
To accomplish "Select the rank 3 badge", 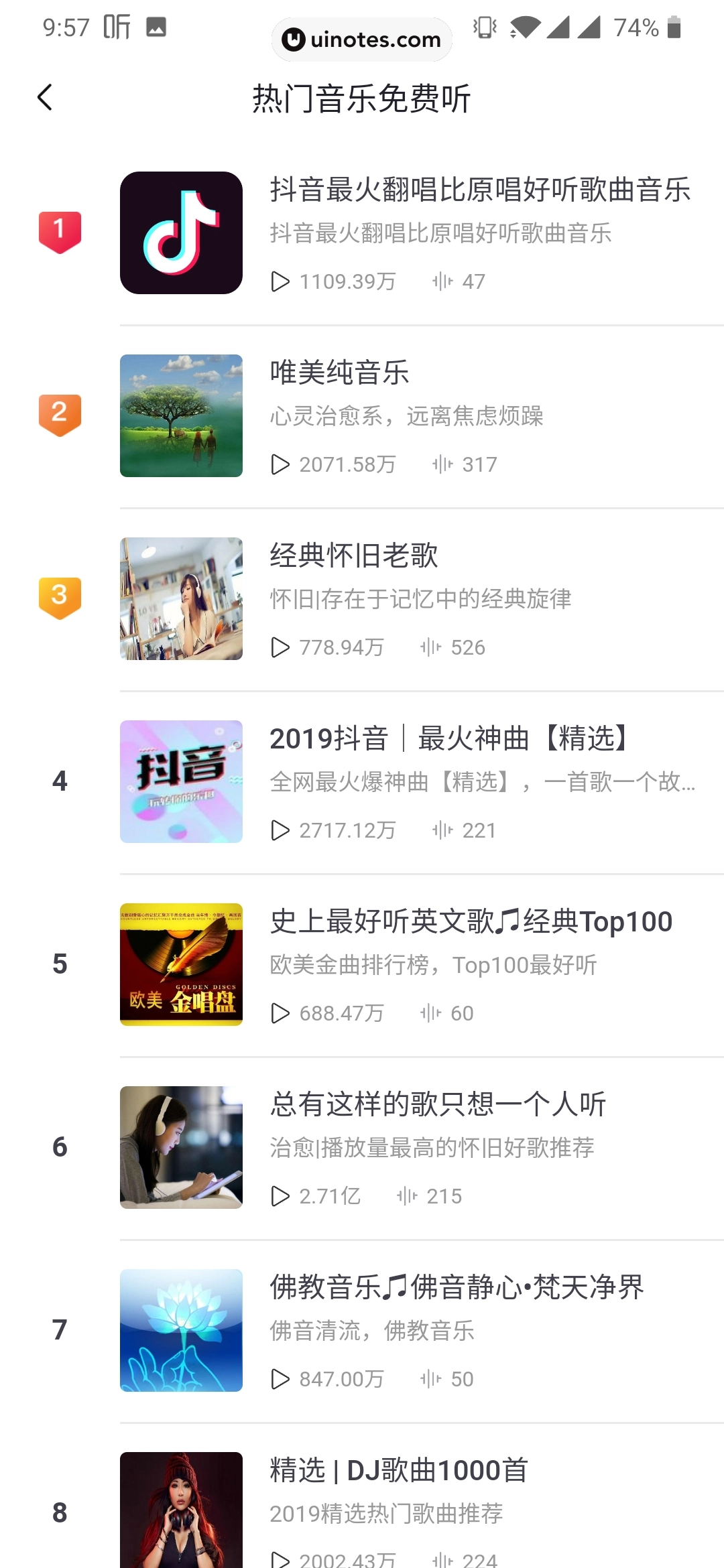I will point(60,596).
